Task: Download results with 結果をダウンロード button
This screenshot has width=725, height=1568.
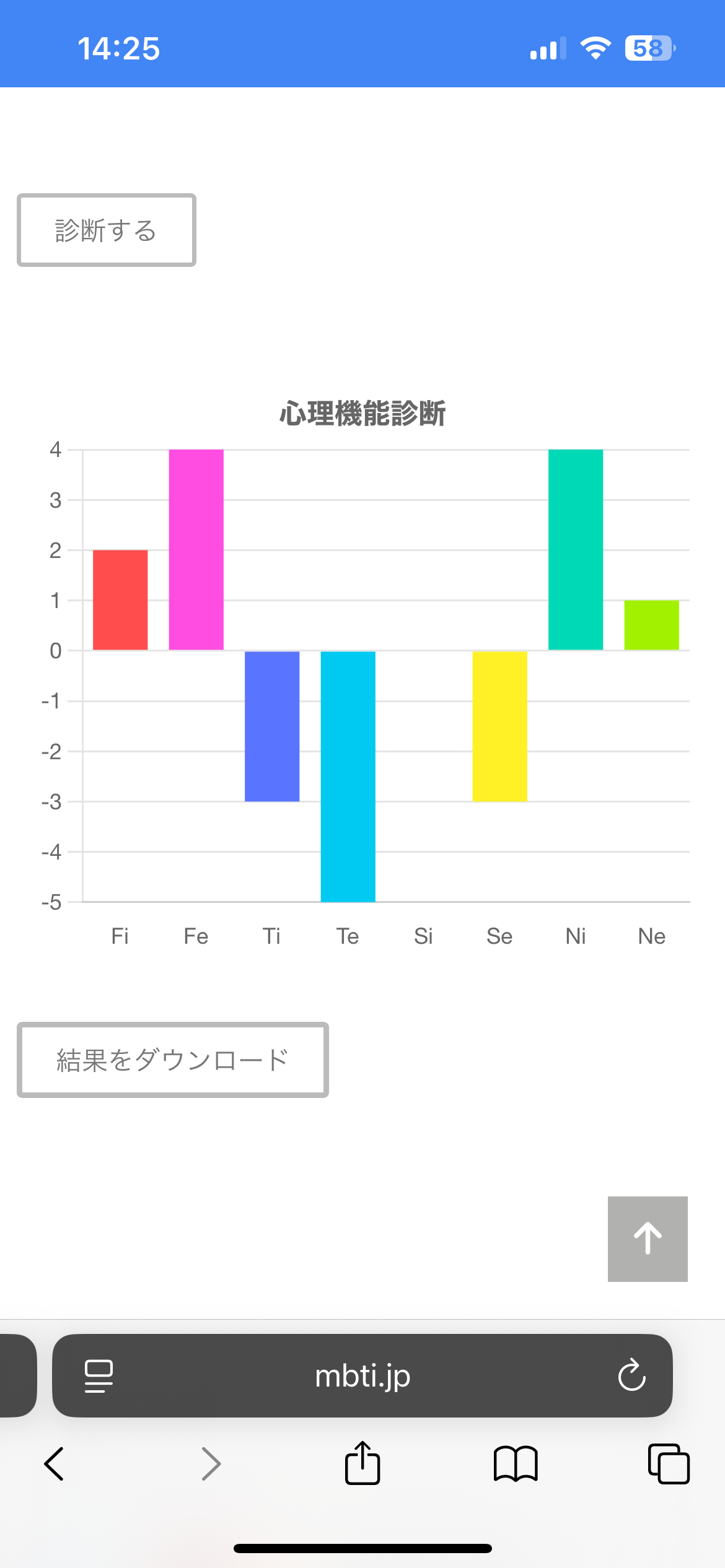Action: 173,1060
